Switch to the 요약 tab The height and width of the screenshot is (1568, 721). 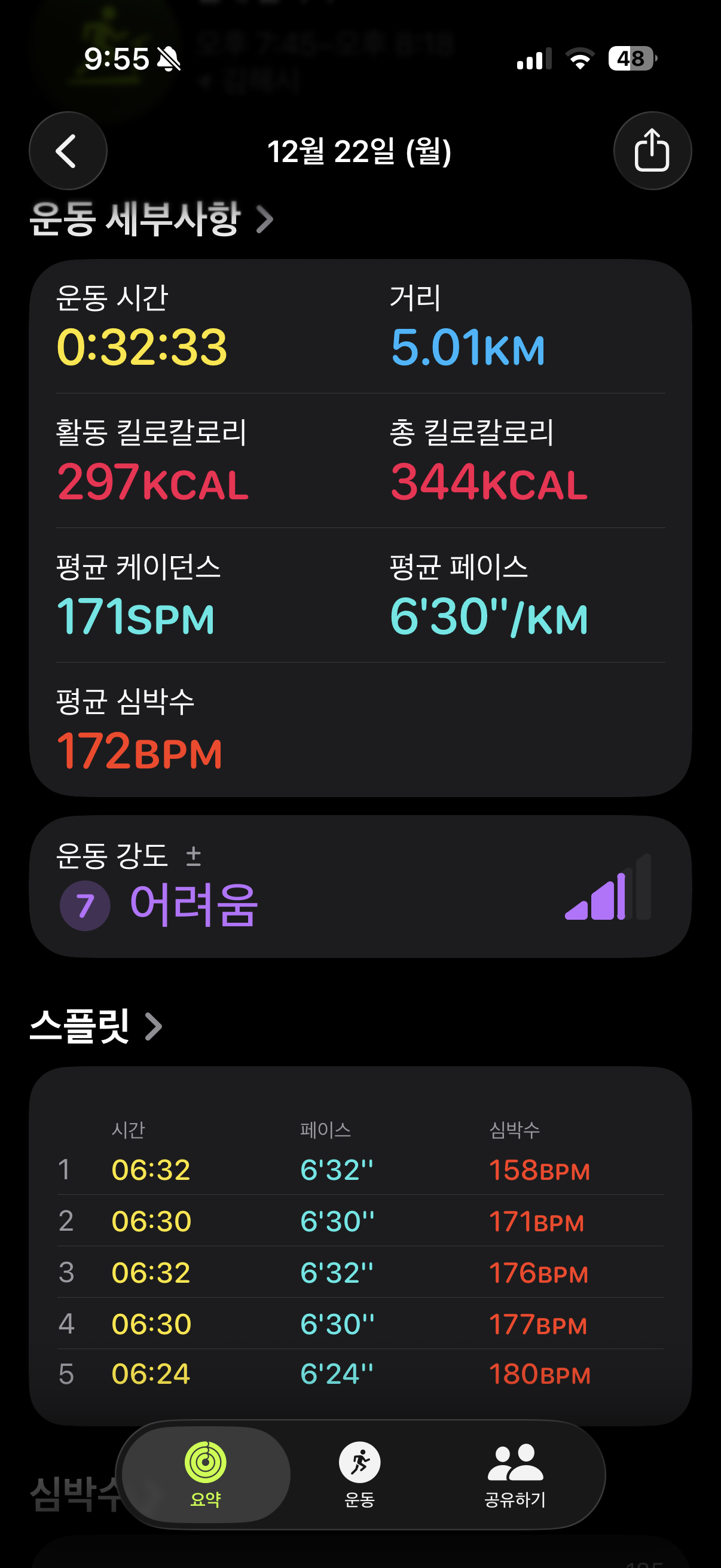pyautogui.click(x=206, y=1474)
